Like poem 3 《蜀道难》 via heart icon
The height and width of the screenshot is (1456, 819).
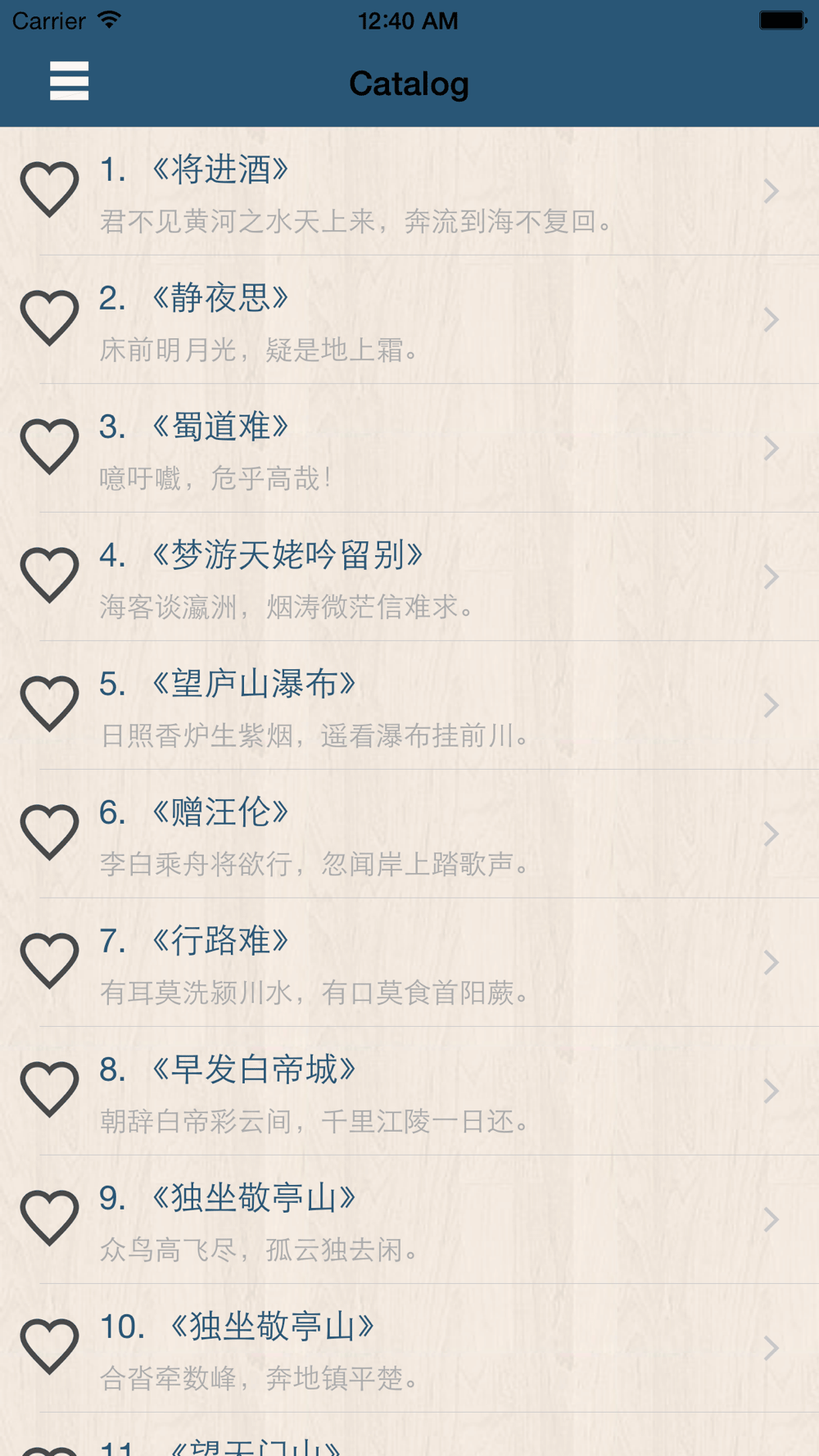click(x=49, y=446)
